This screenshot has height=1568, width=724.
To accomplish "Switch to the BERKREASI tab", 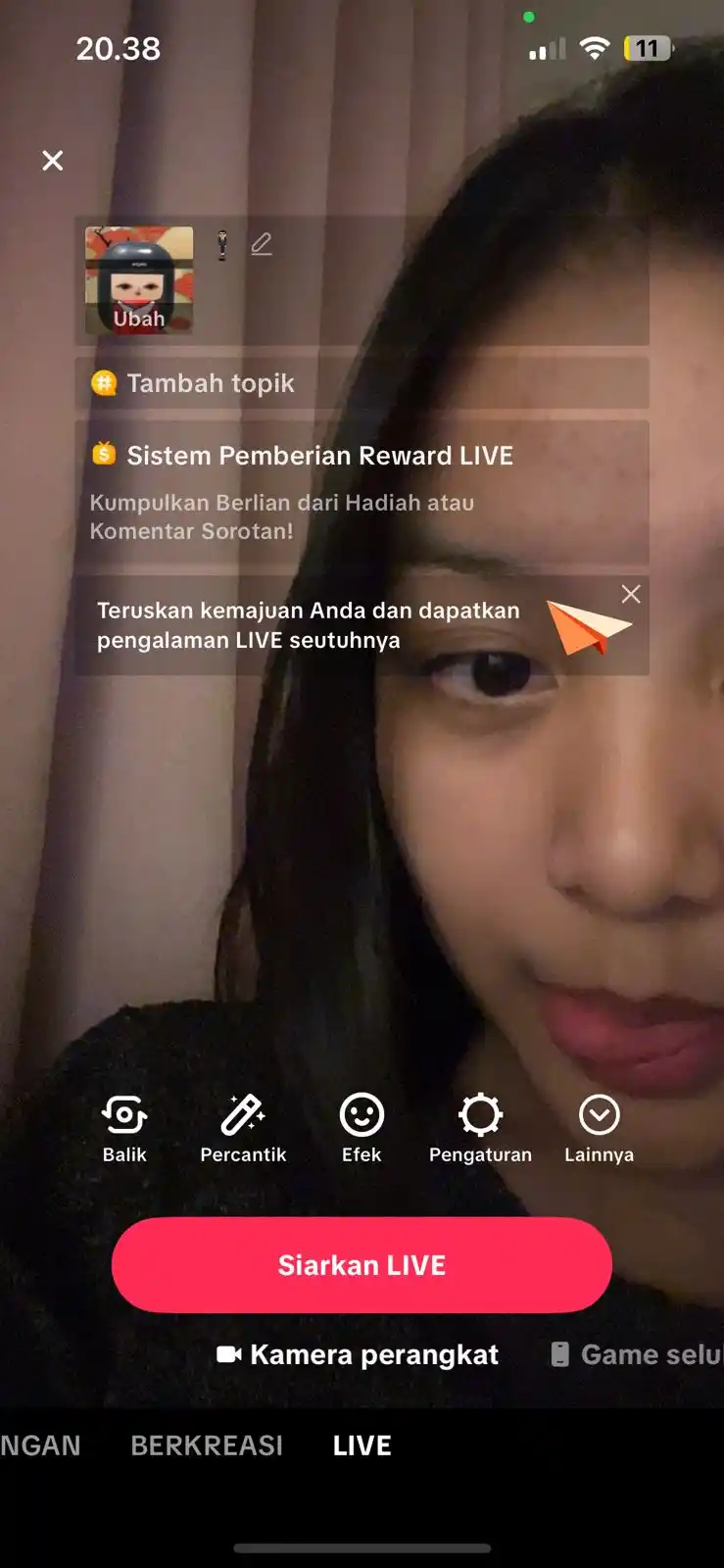I will tap(207, 1445).
